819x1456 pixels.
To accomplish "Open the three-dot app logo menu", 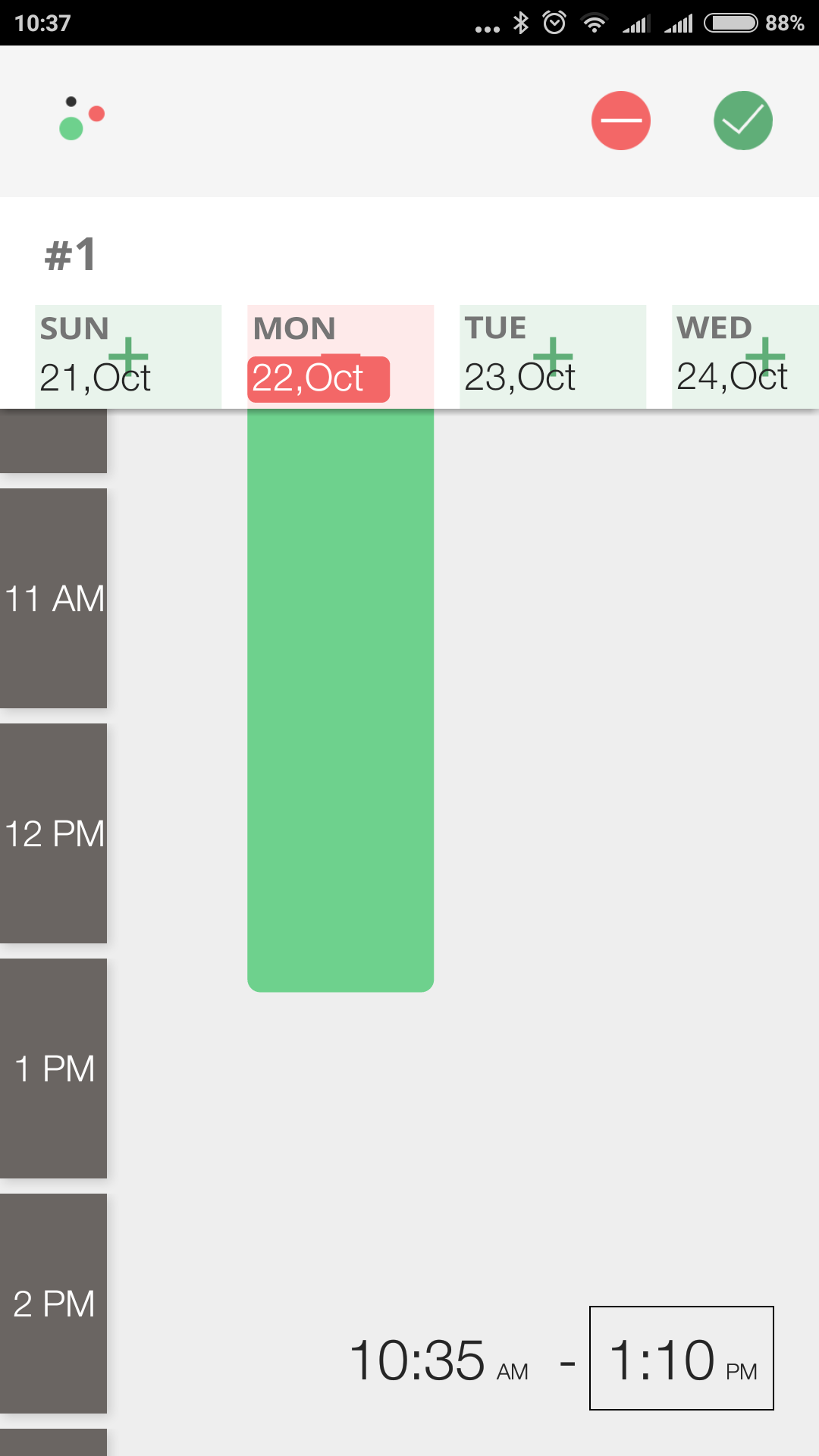I will (x=81, y=118).
